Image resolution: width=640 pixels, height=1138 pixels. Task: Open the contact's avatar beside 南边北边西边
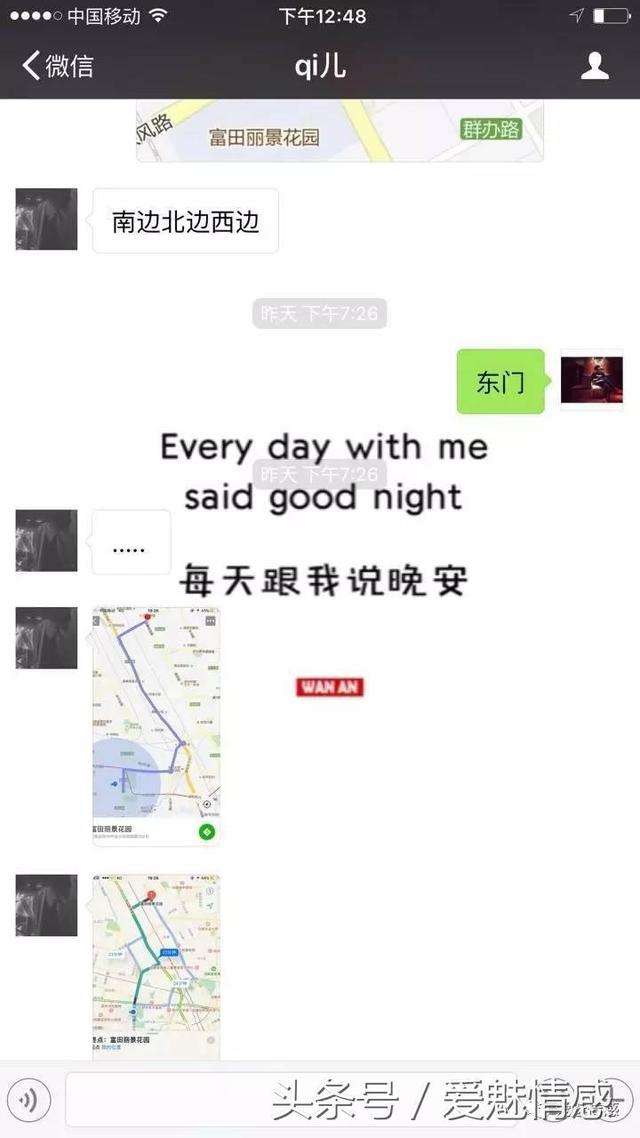click(46, 219)
